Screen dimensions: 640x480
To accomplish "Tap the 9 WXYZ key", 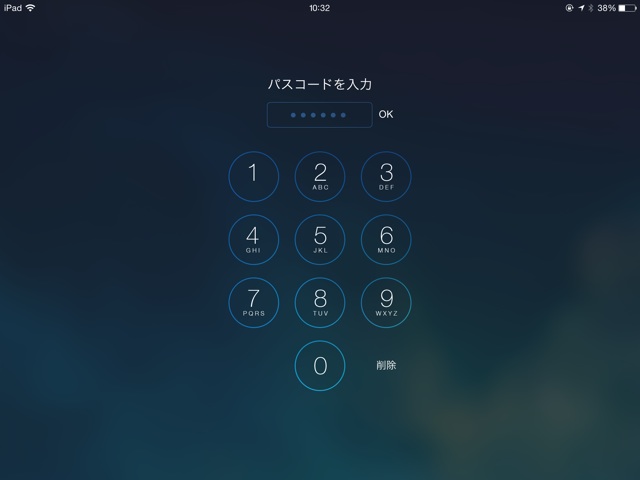I will [x=386, y=302].
